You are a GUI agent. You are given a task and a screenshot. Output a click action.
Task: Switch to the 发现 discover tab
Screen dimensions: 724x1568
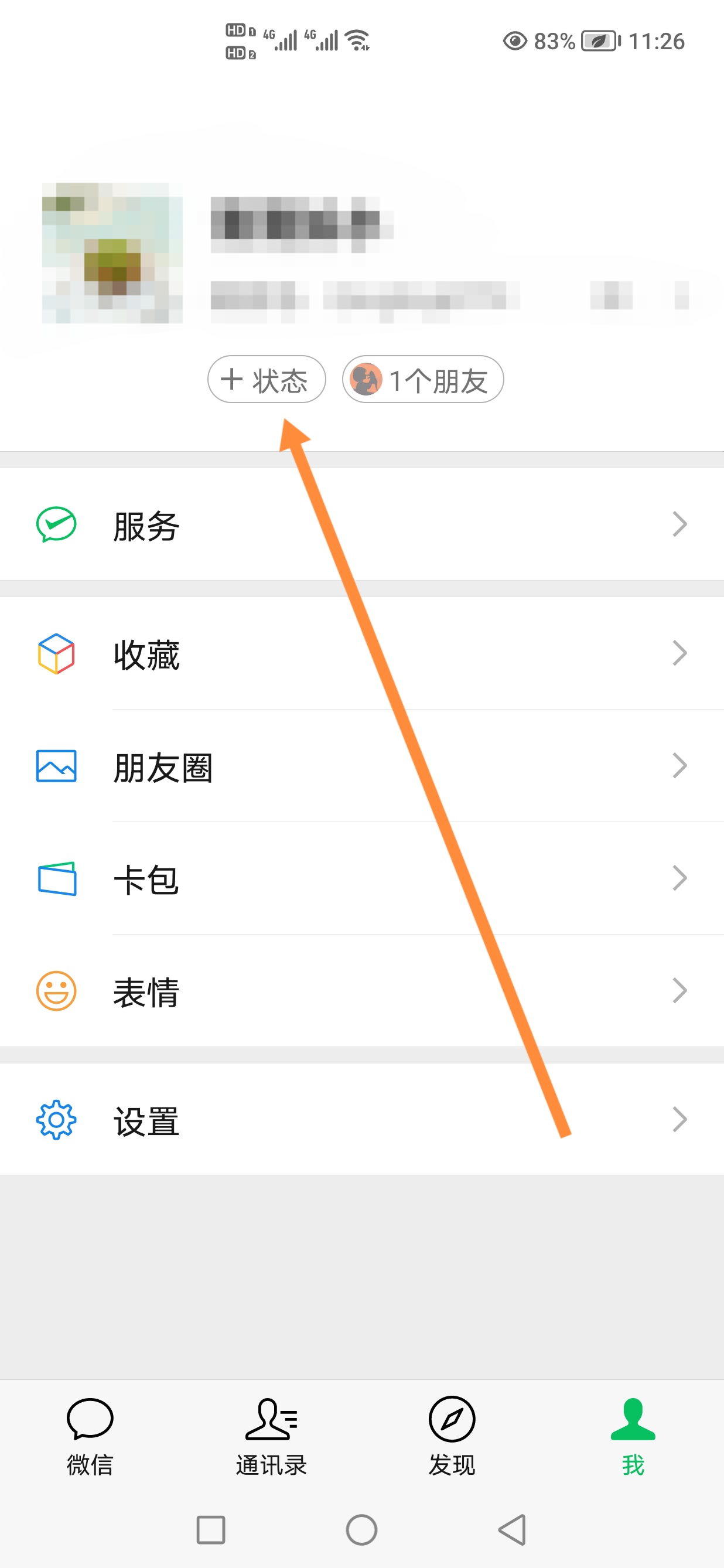[x=452, y=1437]
